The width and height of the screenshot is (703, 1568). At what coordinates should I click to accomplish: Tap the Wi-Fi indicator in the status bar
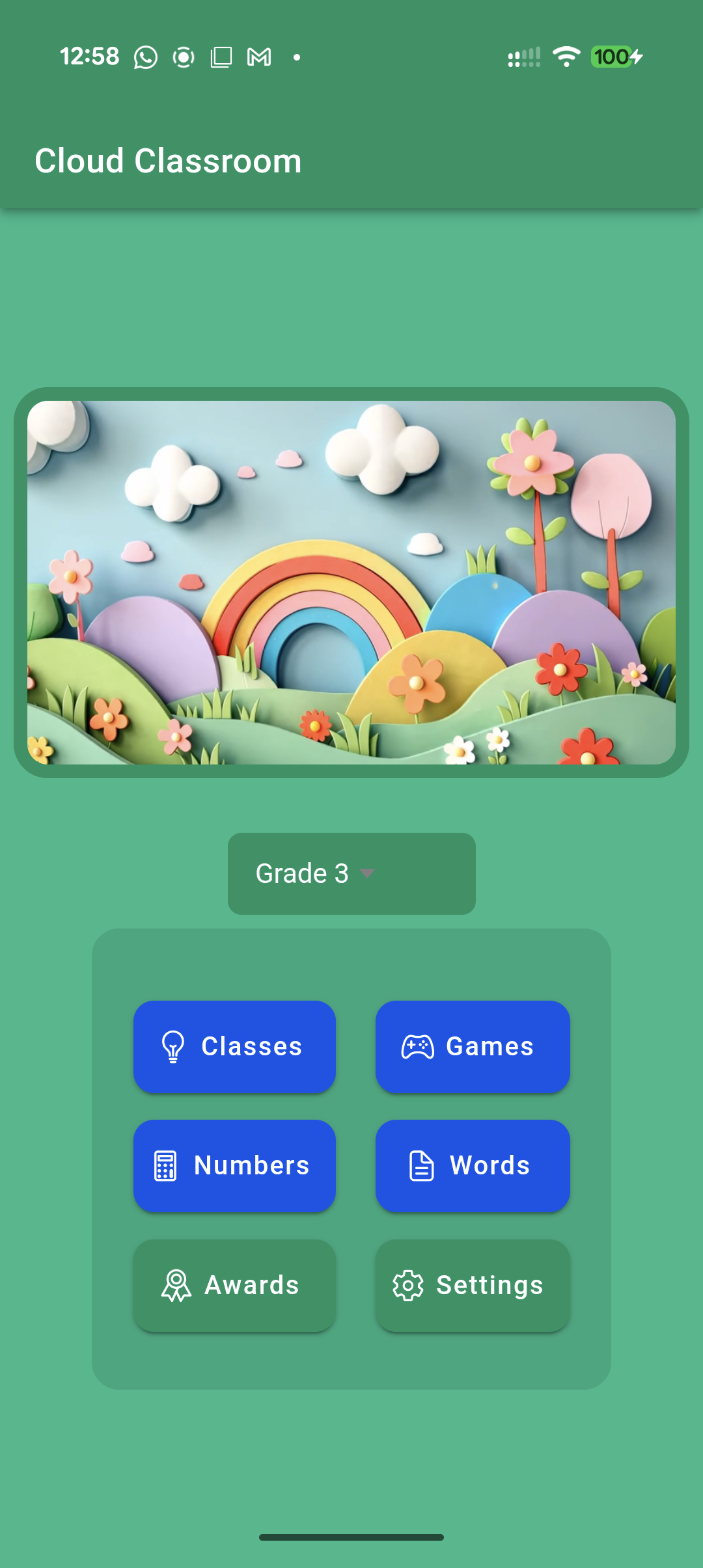[x=565, y=57]
